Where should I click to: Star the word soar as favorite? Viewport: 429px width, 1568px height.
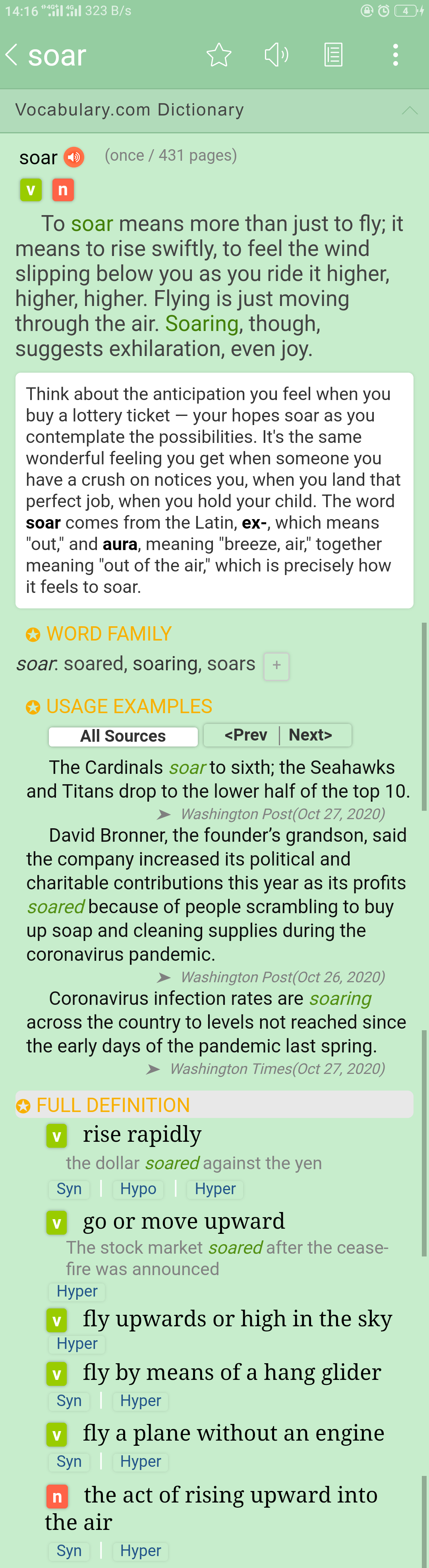219,55
